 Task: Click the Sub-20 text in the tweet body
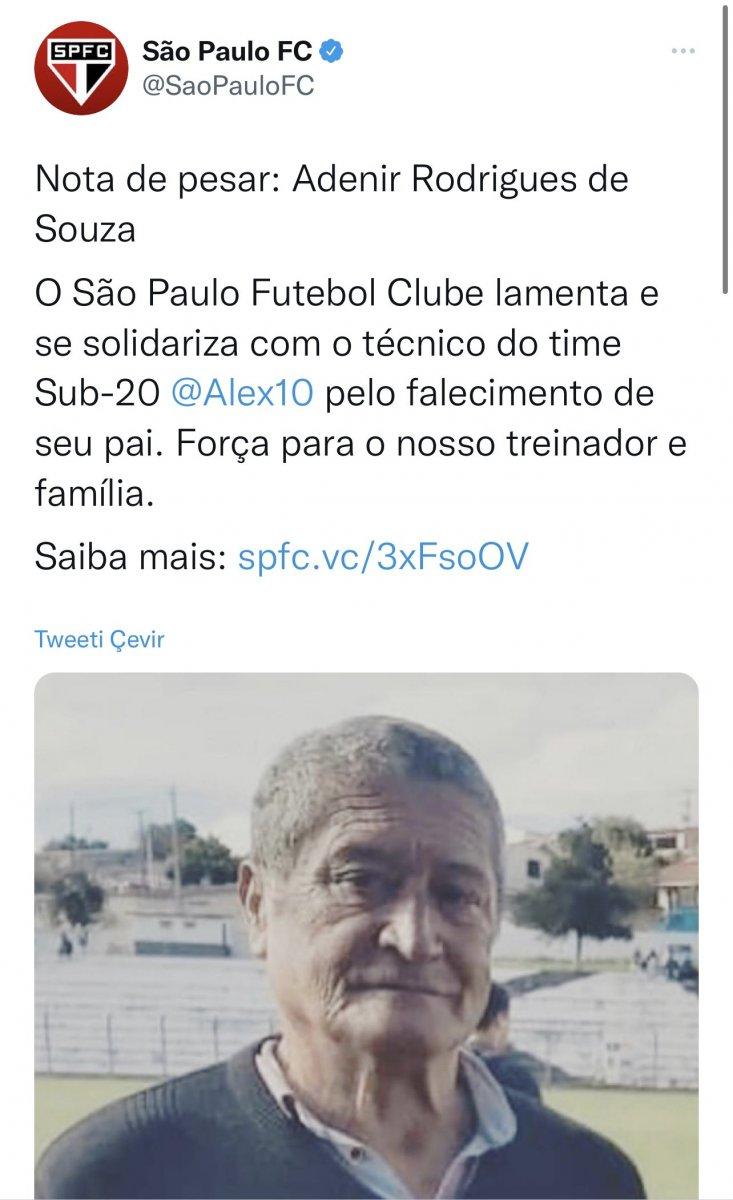[97, 391]
